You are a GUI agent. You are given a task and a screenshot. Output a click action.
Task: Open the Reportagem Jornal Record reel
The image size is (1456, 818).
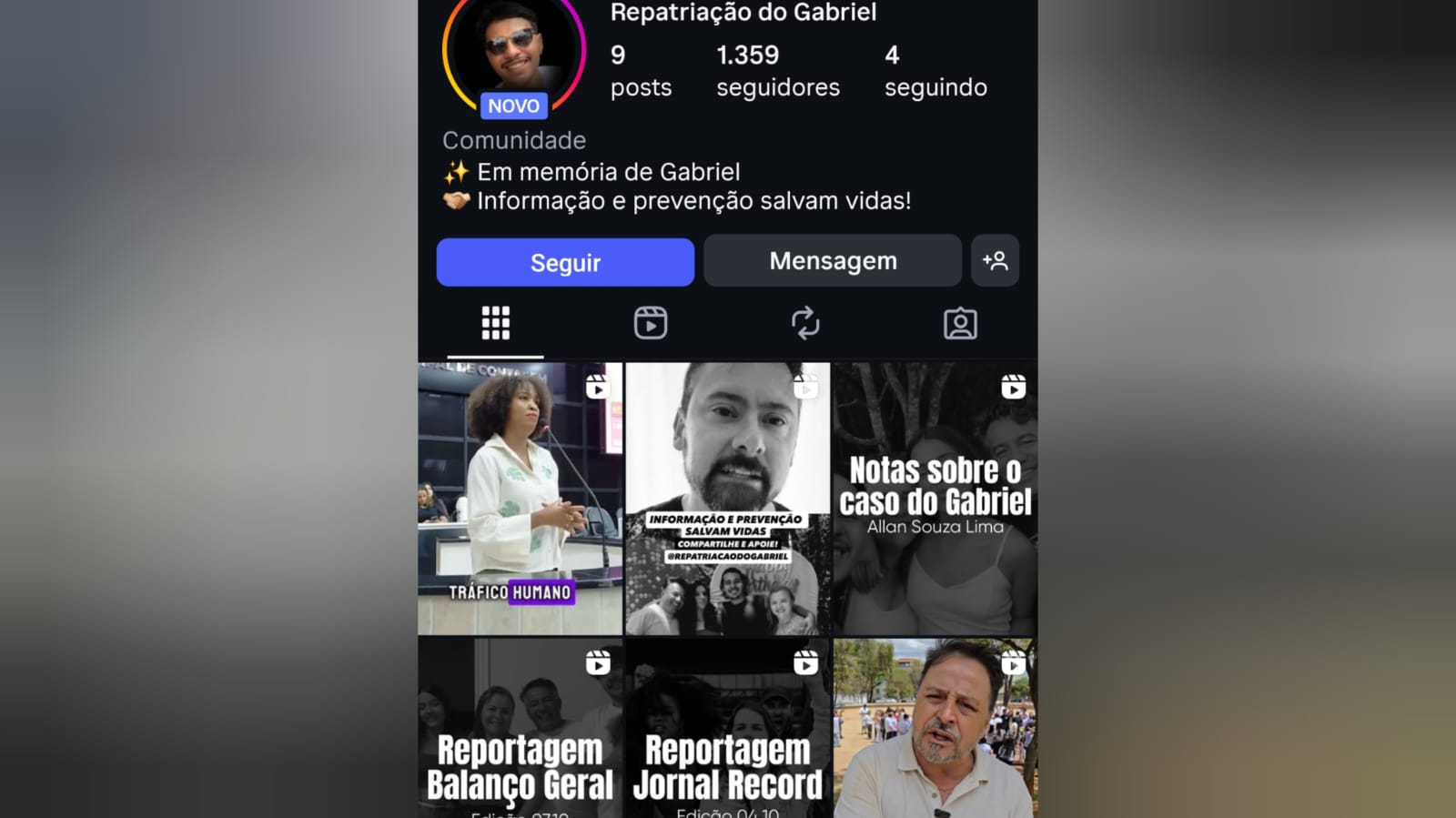(x=727, y=728)
